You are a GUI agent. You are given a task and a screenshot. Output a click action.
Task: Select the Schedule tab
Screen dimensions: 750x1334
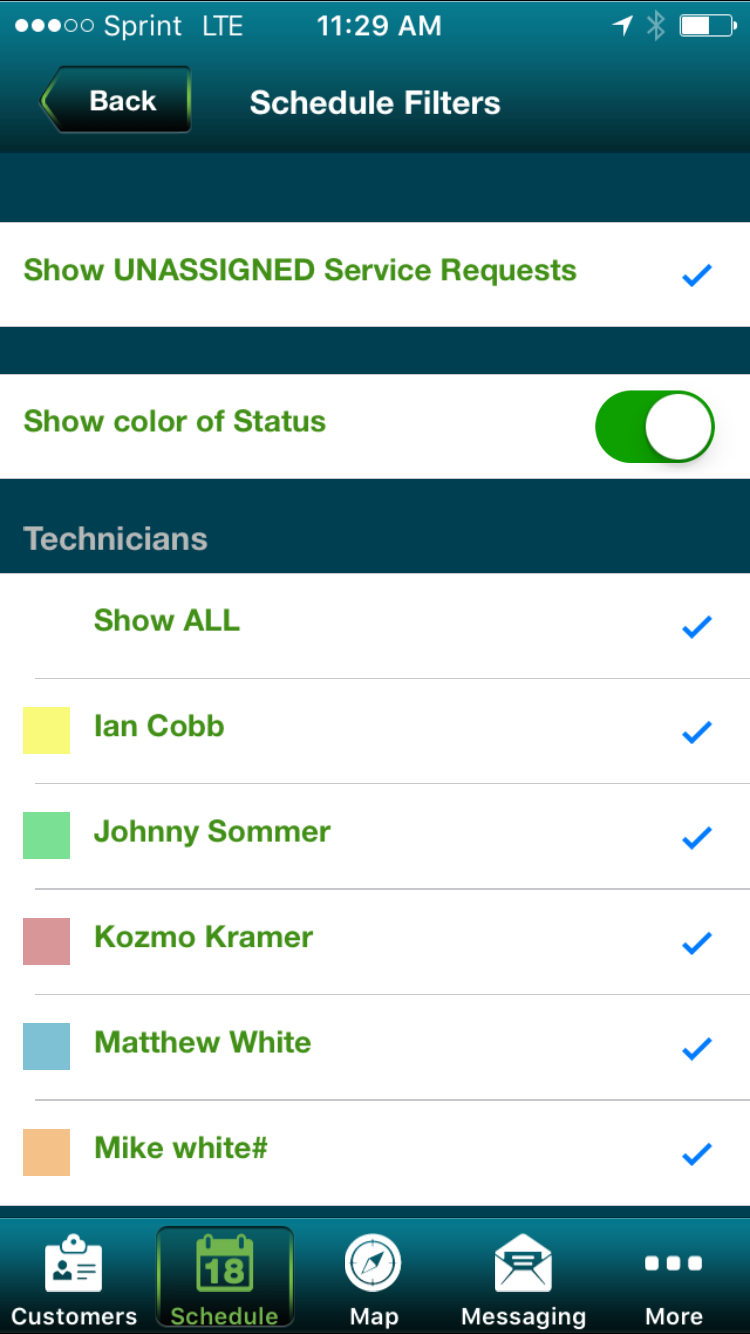[225, 1280]
